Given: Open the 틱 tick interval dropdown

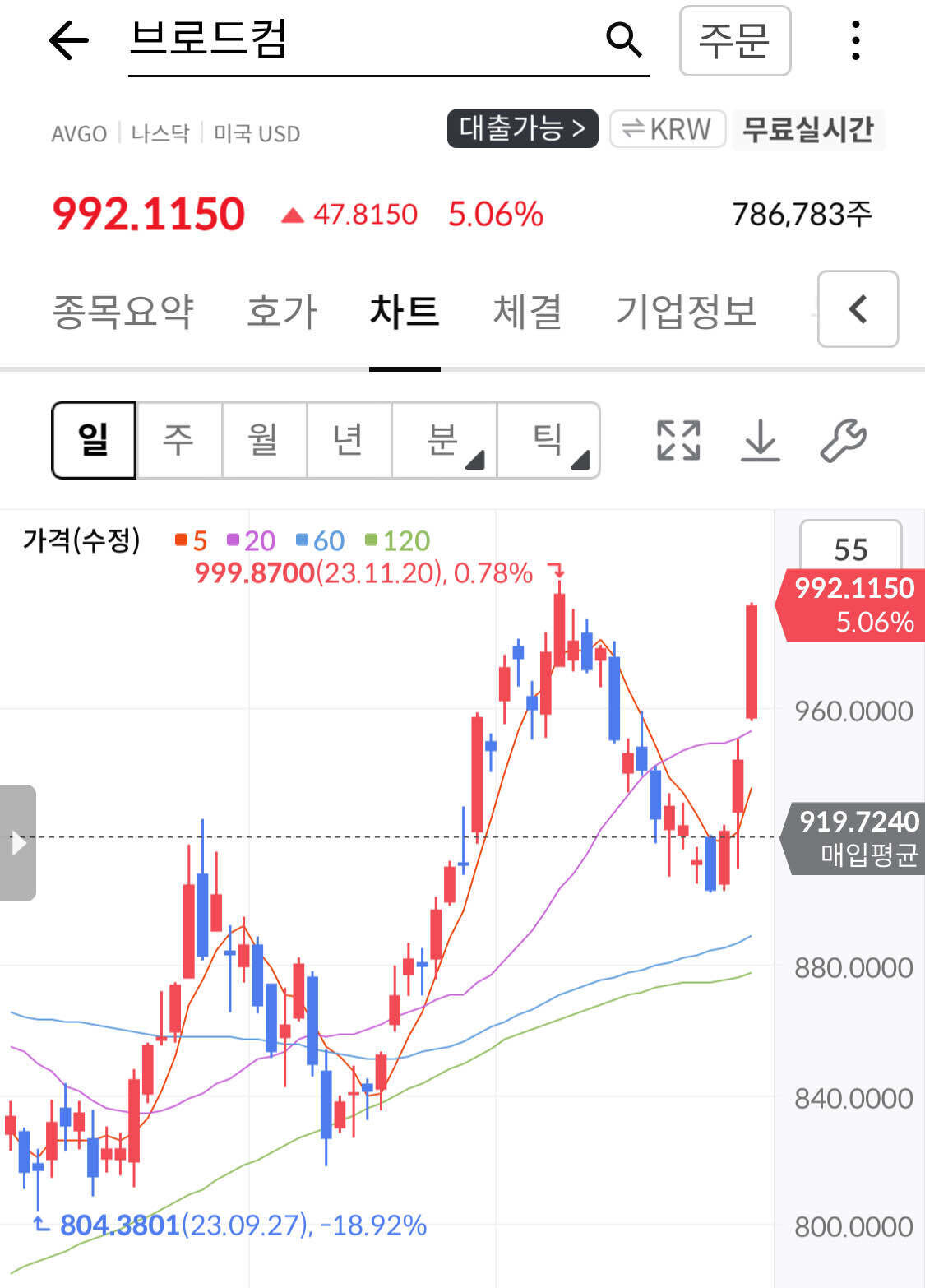Looking at the screenshot, I should click(x=549, y=439).
